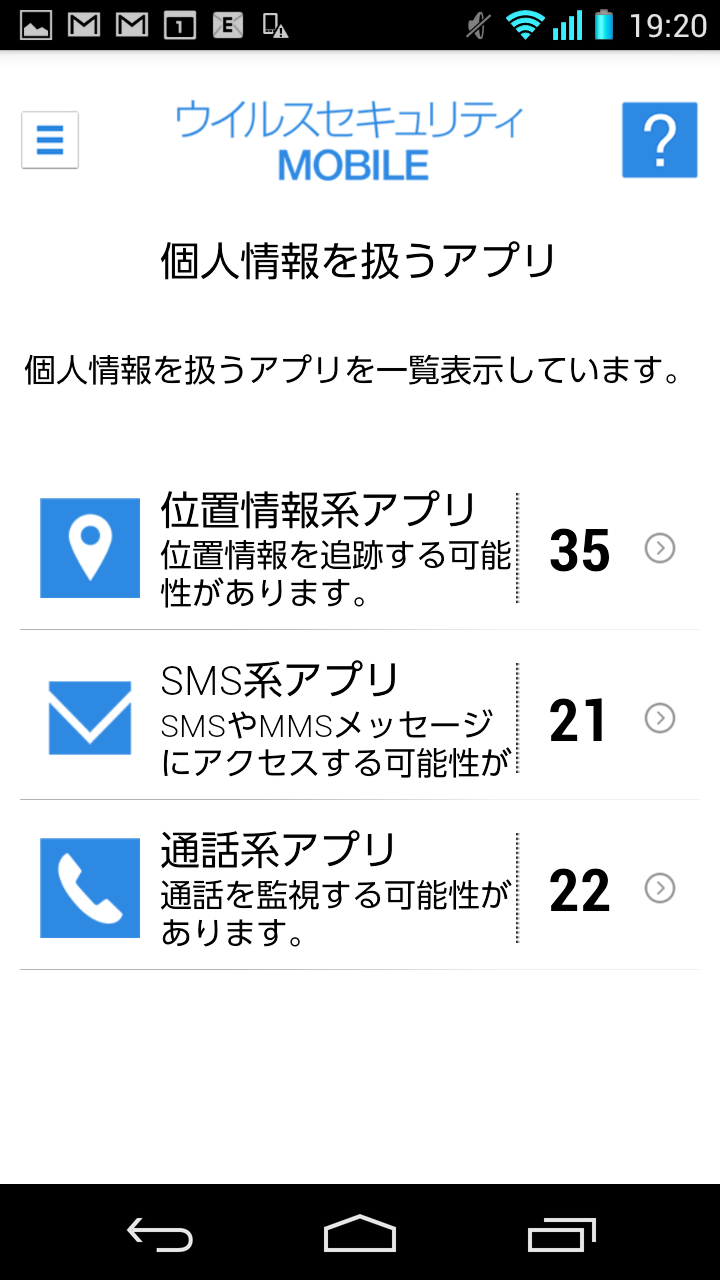Expand the 位置情報系アプリ list via its chevron
Viewport: 720px width, 1280px height.
(661, 548)
